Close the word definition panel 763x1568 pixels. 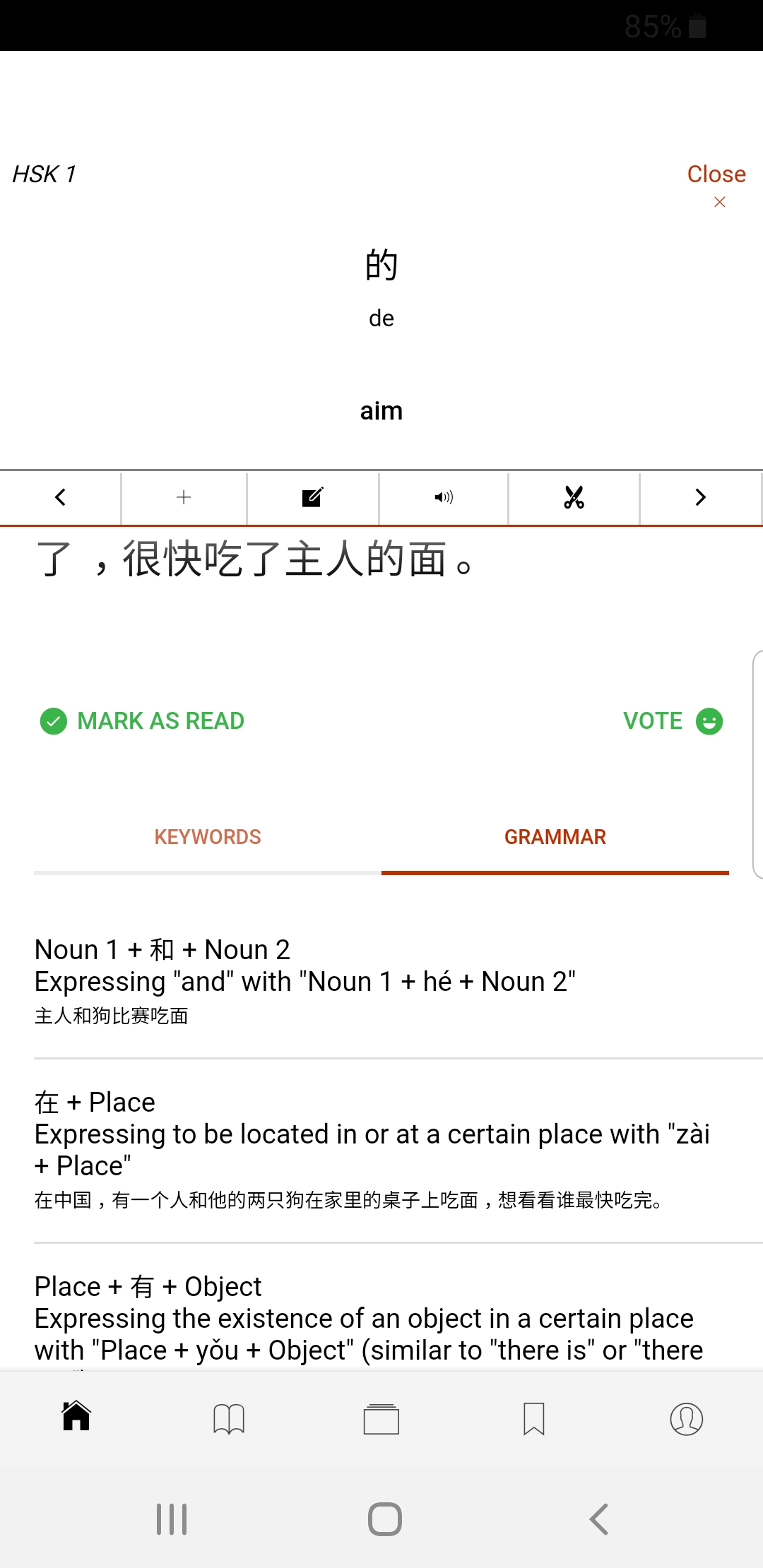click(x=716, y=182)
